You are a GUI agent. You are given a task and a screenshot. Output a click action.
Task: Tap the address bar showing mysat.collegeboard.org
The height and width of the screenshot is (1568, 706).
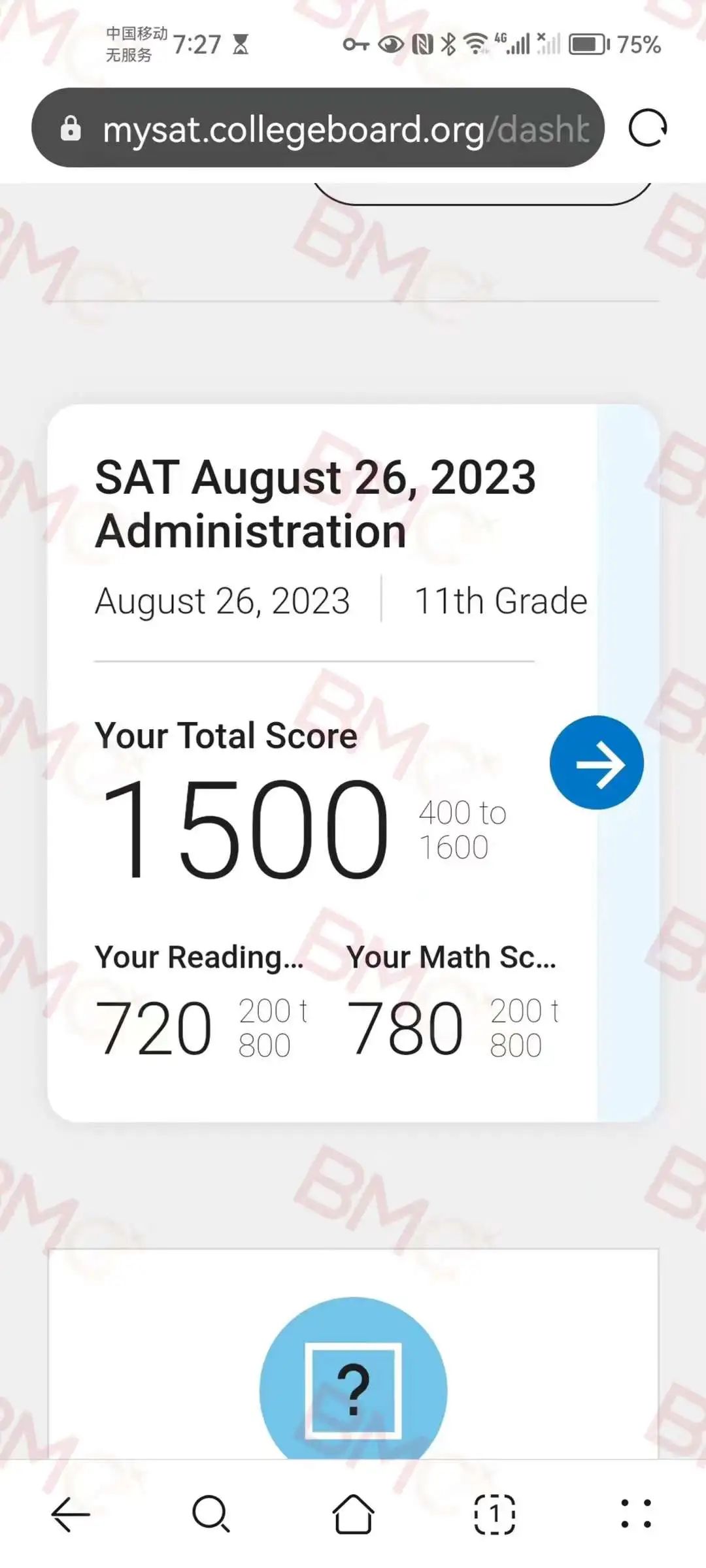(x=318, y=127)
